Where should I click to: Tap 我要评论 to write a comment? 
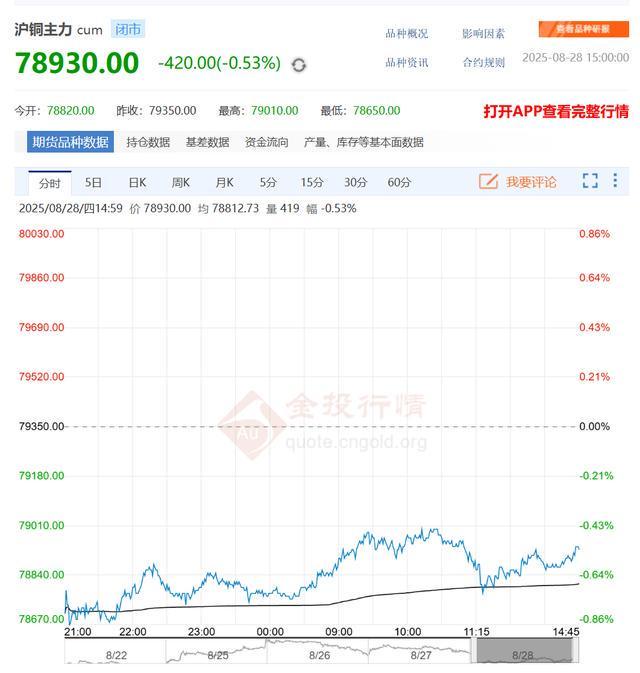(x=518, y=181)
